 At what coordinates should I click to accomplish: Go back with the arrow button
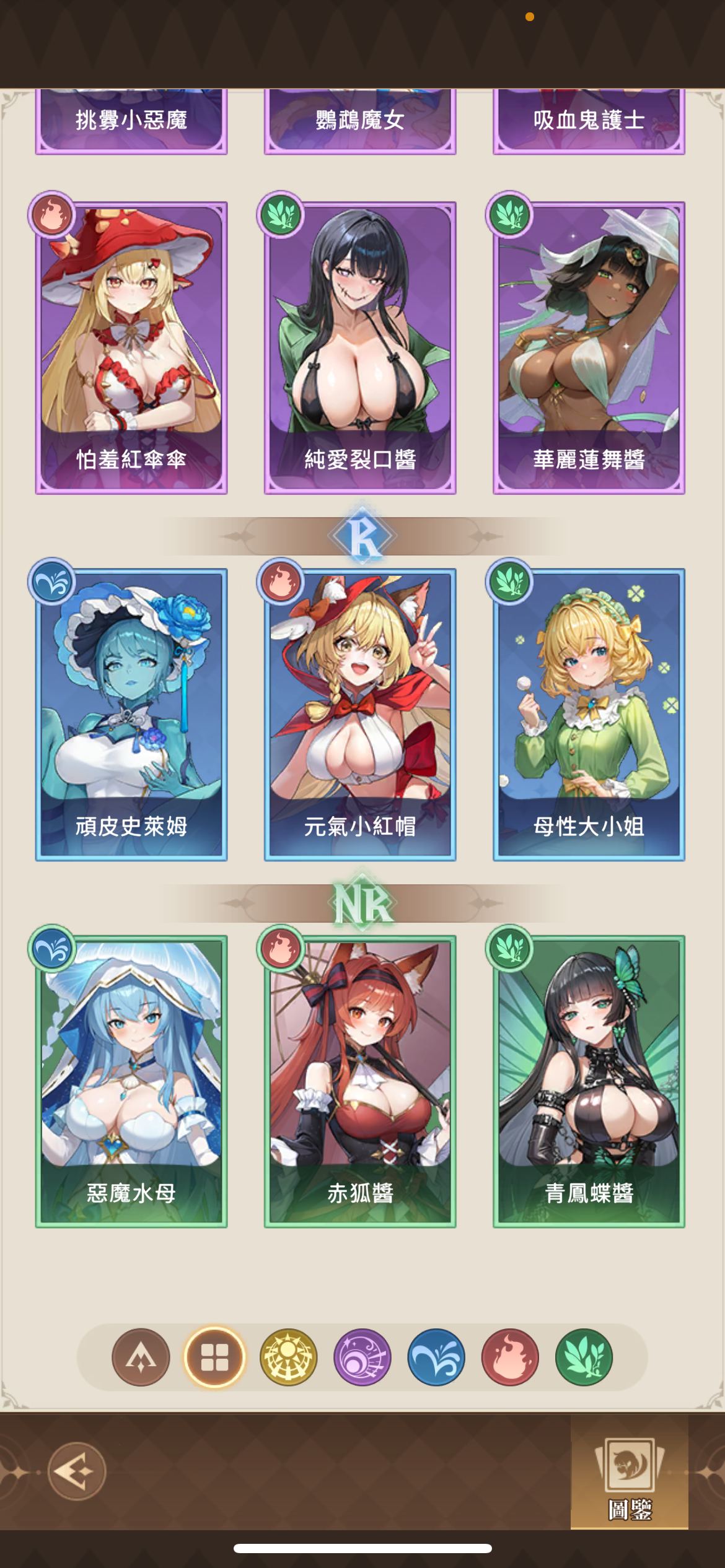tap(77, 1471)
